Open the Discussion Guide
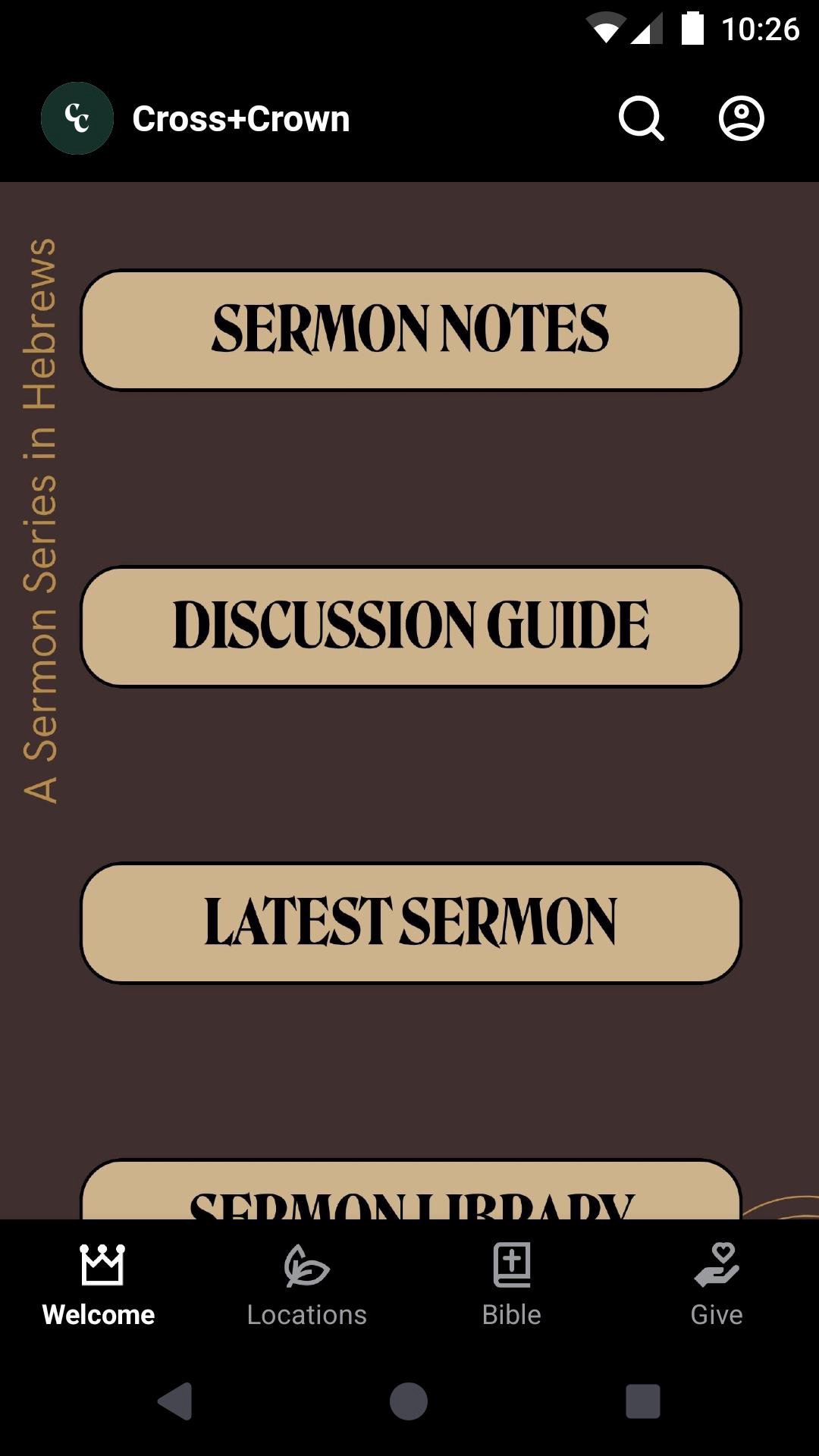Screen dimensions: 819x1456 pyautogui.click(x=410, y=626)
